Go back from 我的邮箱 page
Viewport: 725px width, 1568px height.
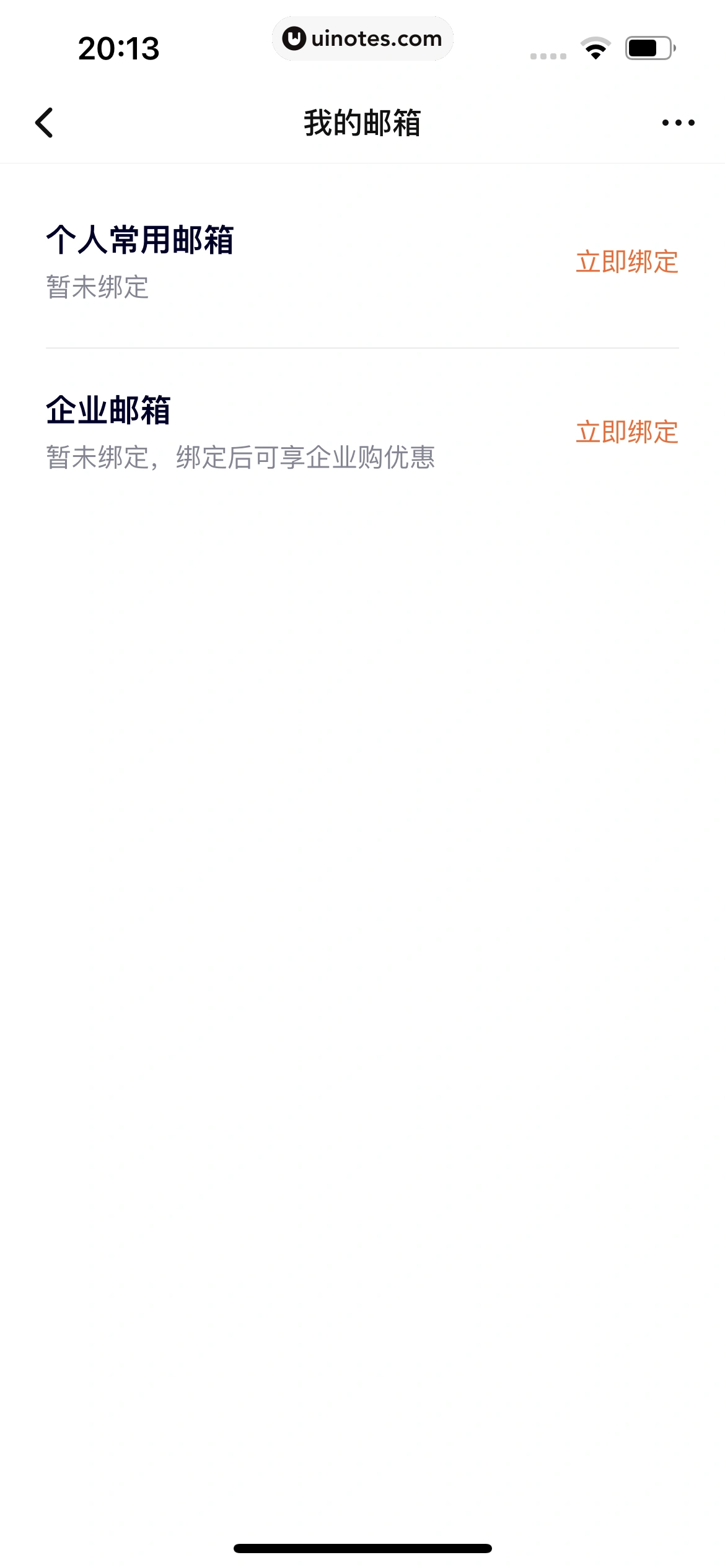tap(45, 123)
